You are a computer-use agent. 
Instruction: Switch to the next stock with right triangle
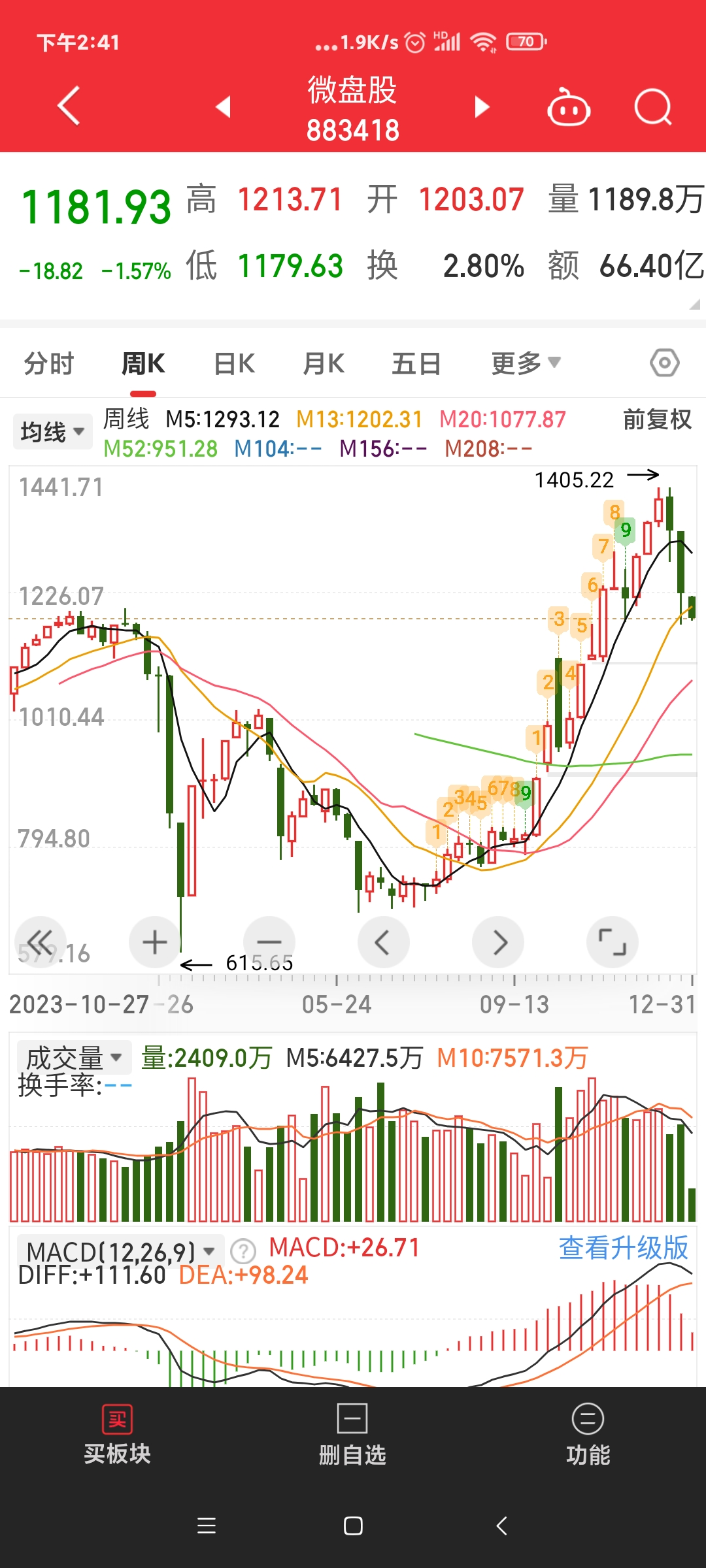482,106
